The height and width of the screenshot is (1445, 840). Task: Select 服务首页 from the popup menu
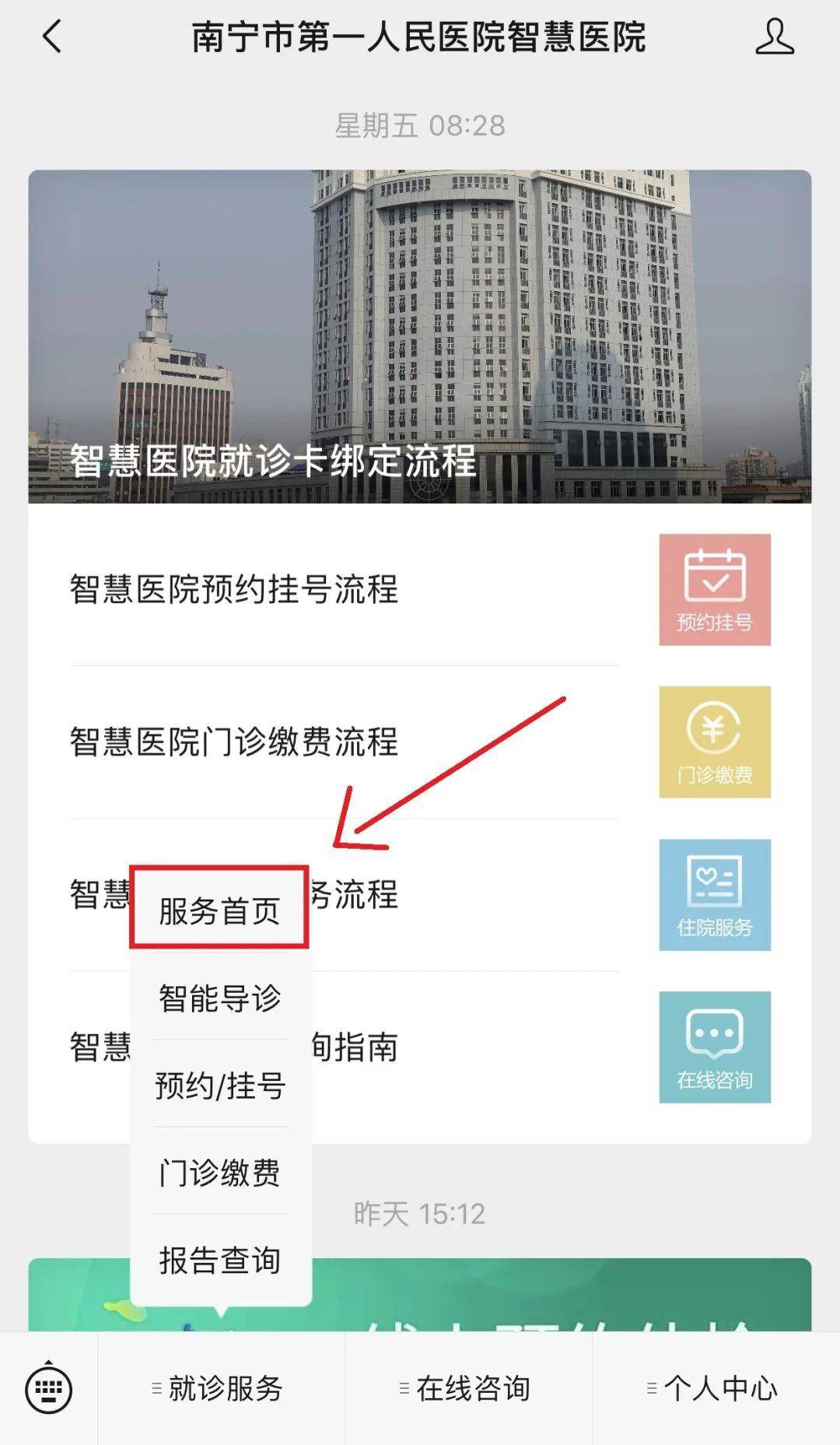(x=219, y=910)
